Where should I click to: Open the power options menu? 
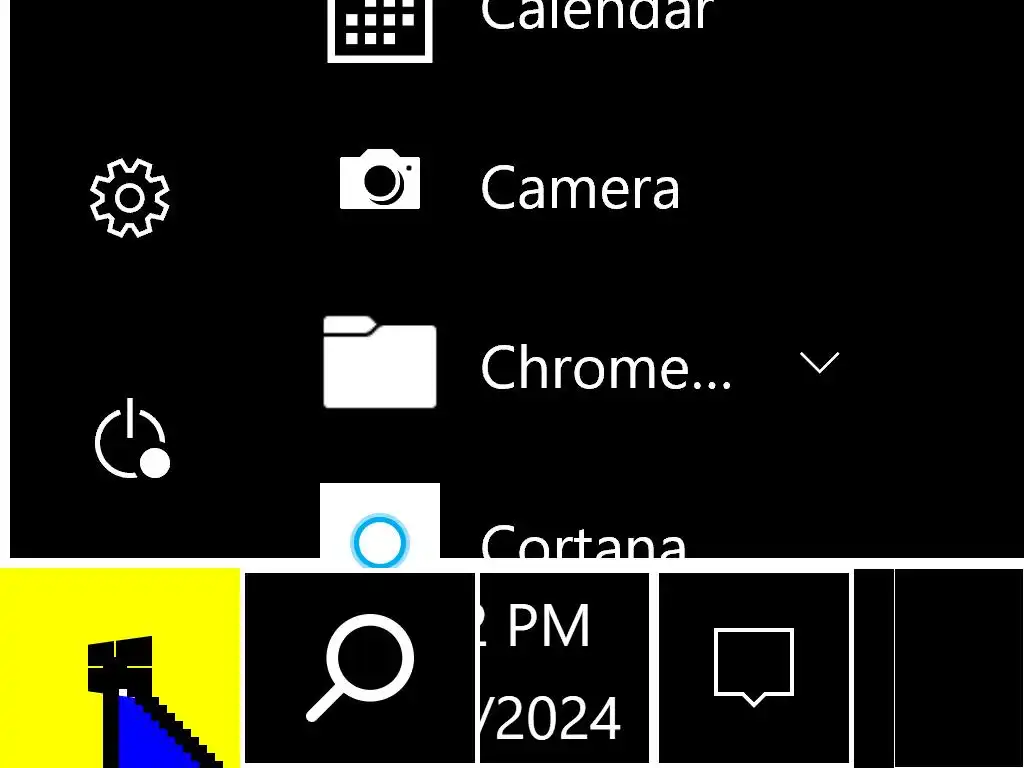(x=131, y=441)
